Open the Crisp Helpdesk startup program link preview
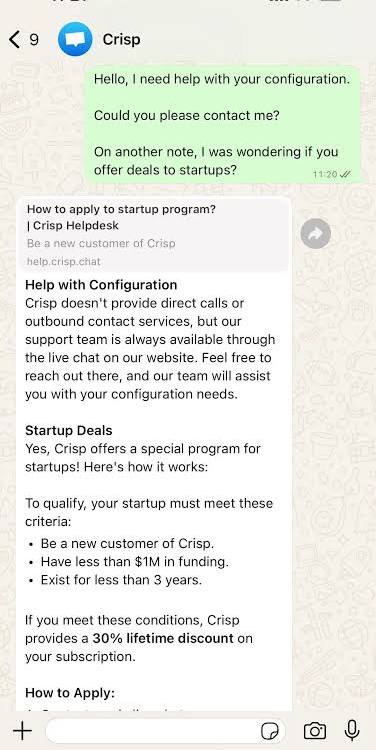Screen dimensions: 376x750 tap(154, 235)
